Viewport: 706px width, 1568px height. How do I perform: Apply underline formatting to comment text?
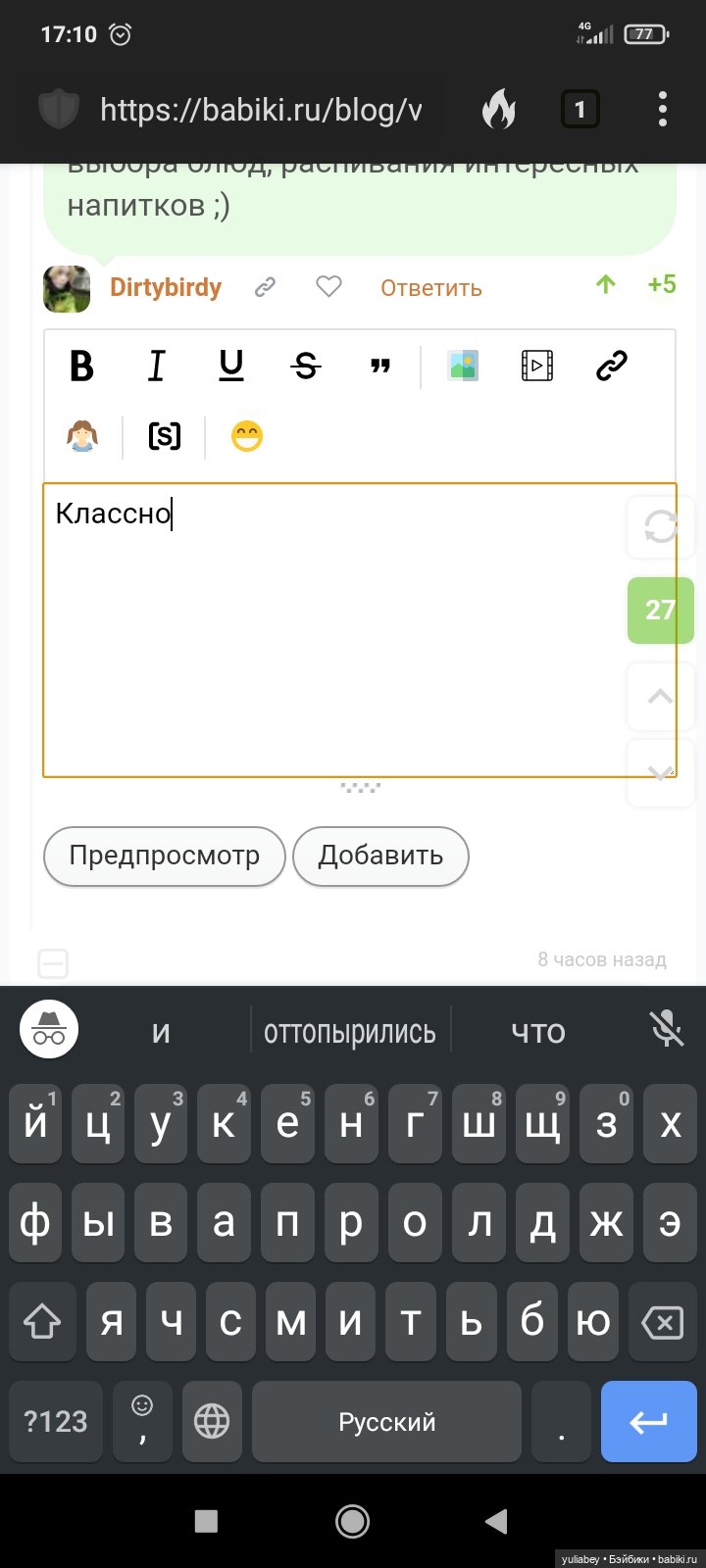click(230, 367)
